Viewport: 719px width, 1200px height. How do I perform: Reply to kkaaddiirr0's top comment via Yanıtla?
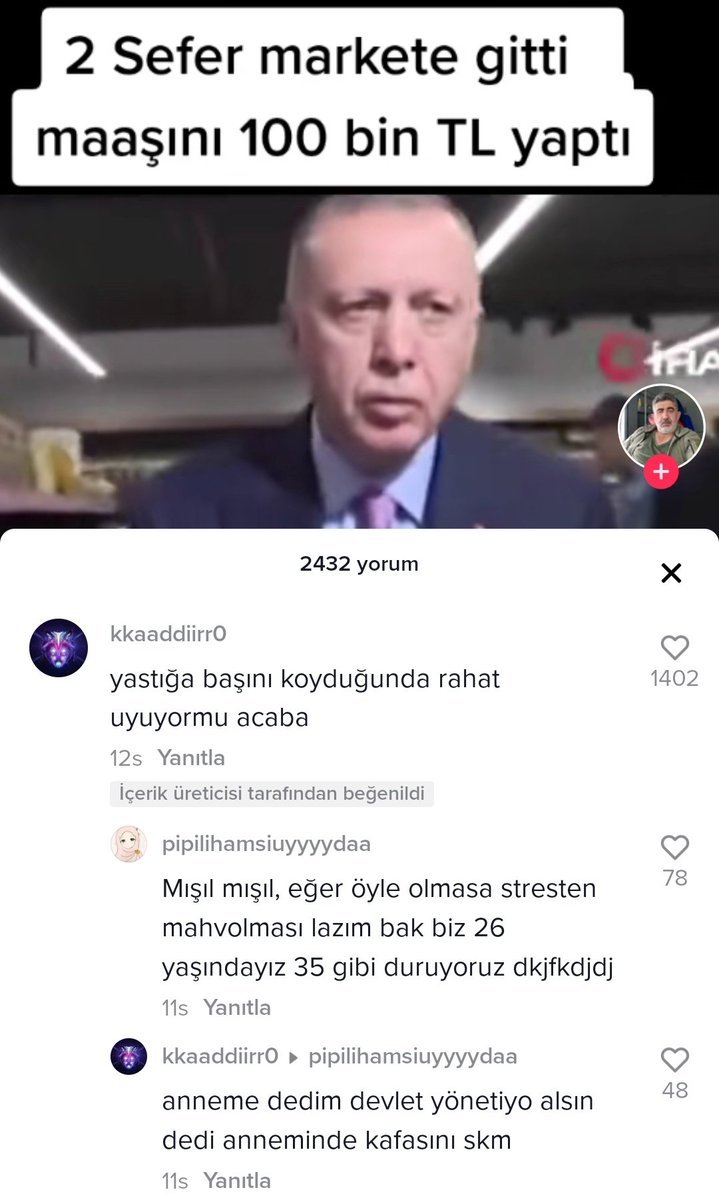click(190, 758)
